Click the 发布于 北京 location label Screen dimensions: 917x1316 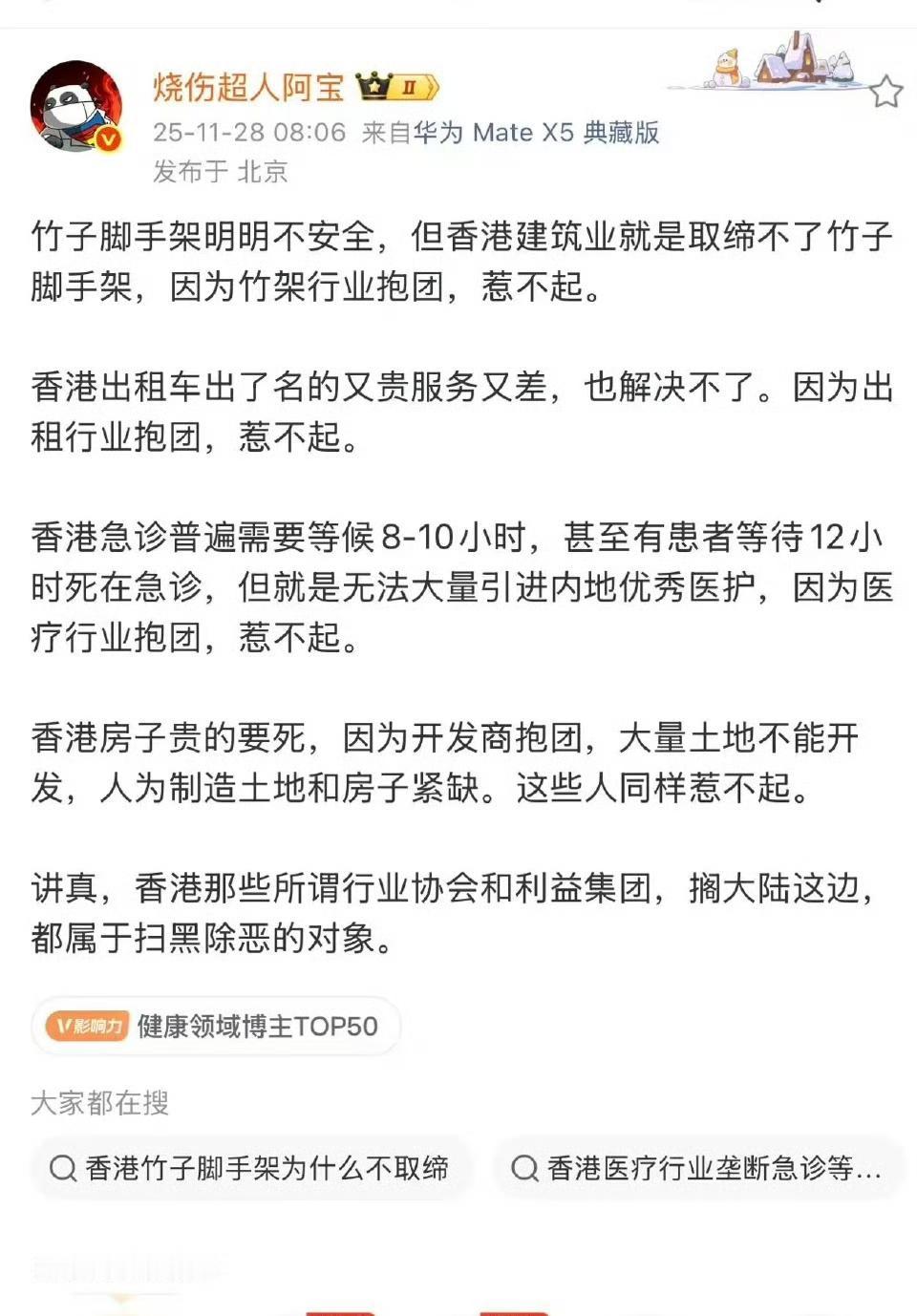pos(222,172)
